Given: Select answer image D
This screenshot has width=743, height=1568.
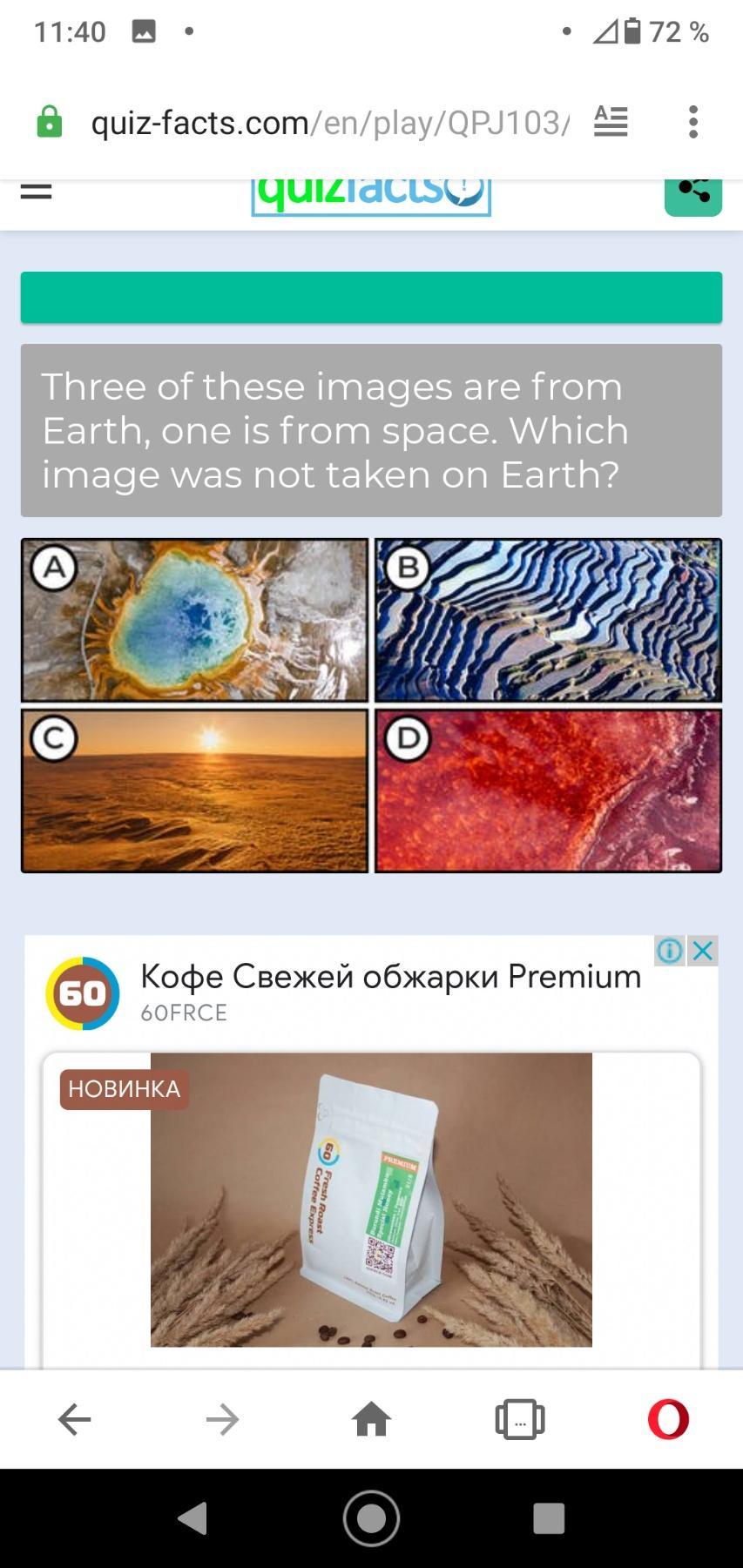Looking at the screenshot, I should click(548, 791).
